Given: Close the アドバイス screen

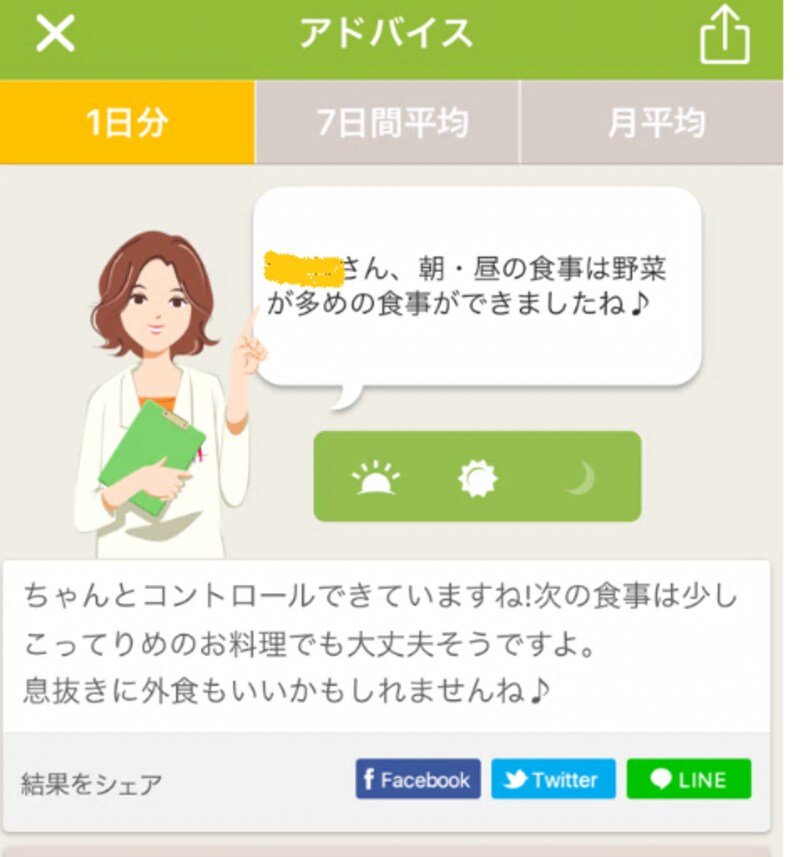Looking at the screenshot, I should pos(55,34).
